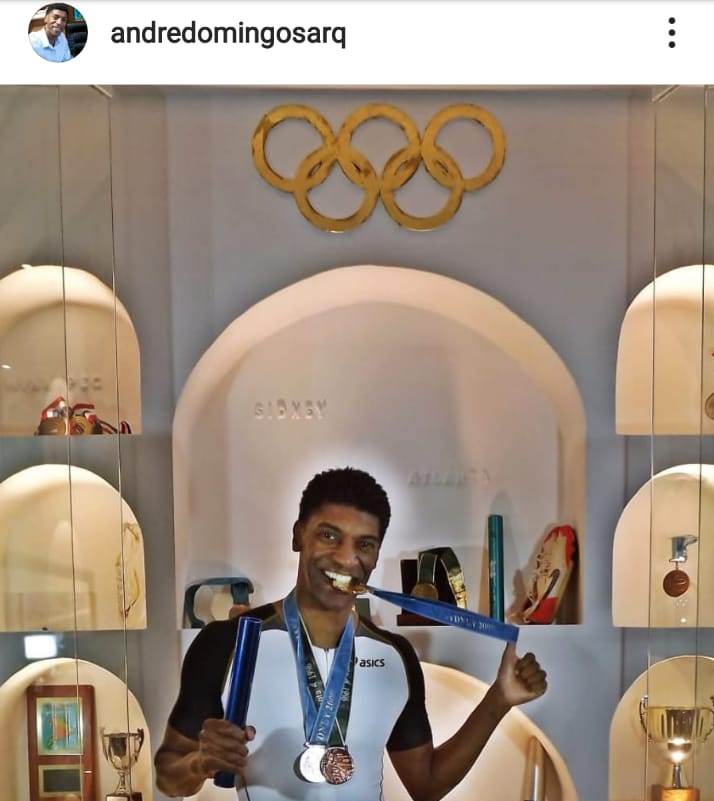The width and height of the screenshot is (714, 801).
Task: Open the post's overflow menu
Action: [x=671, y=33]
